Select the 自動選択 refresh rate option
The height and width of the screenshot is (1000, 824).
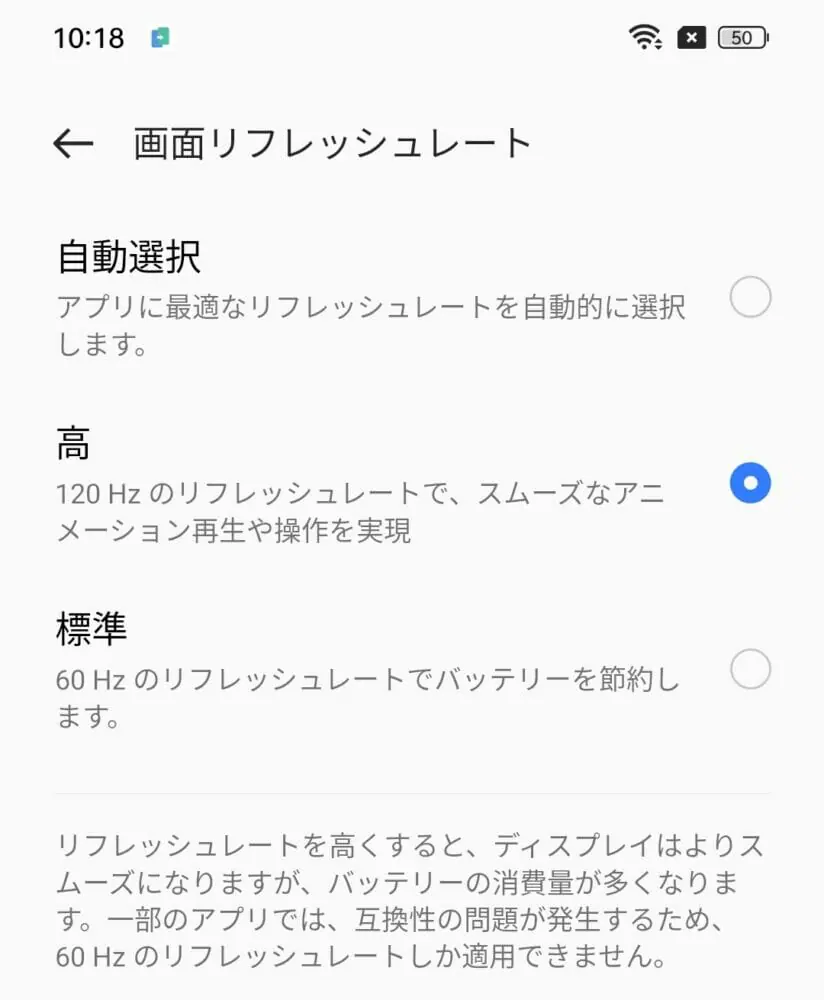tap(750, 298)
